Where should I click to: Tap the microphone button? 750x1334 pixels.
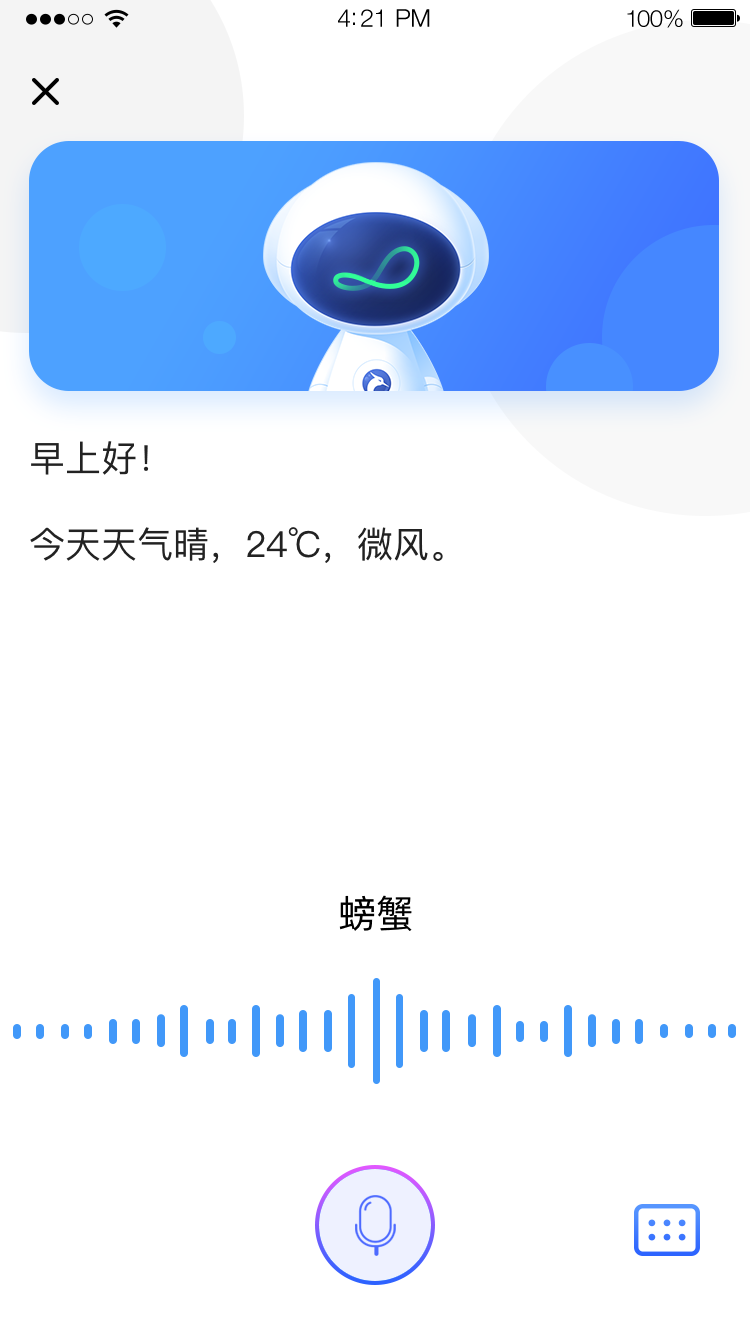pyautogui.click(x=375, y=1225)
